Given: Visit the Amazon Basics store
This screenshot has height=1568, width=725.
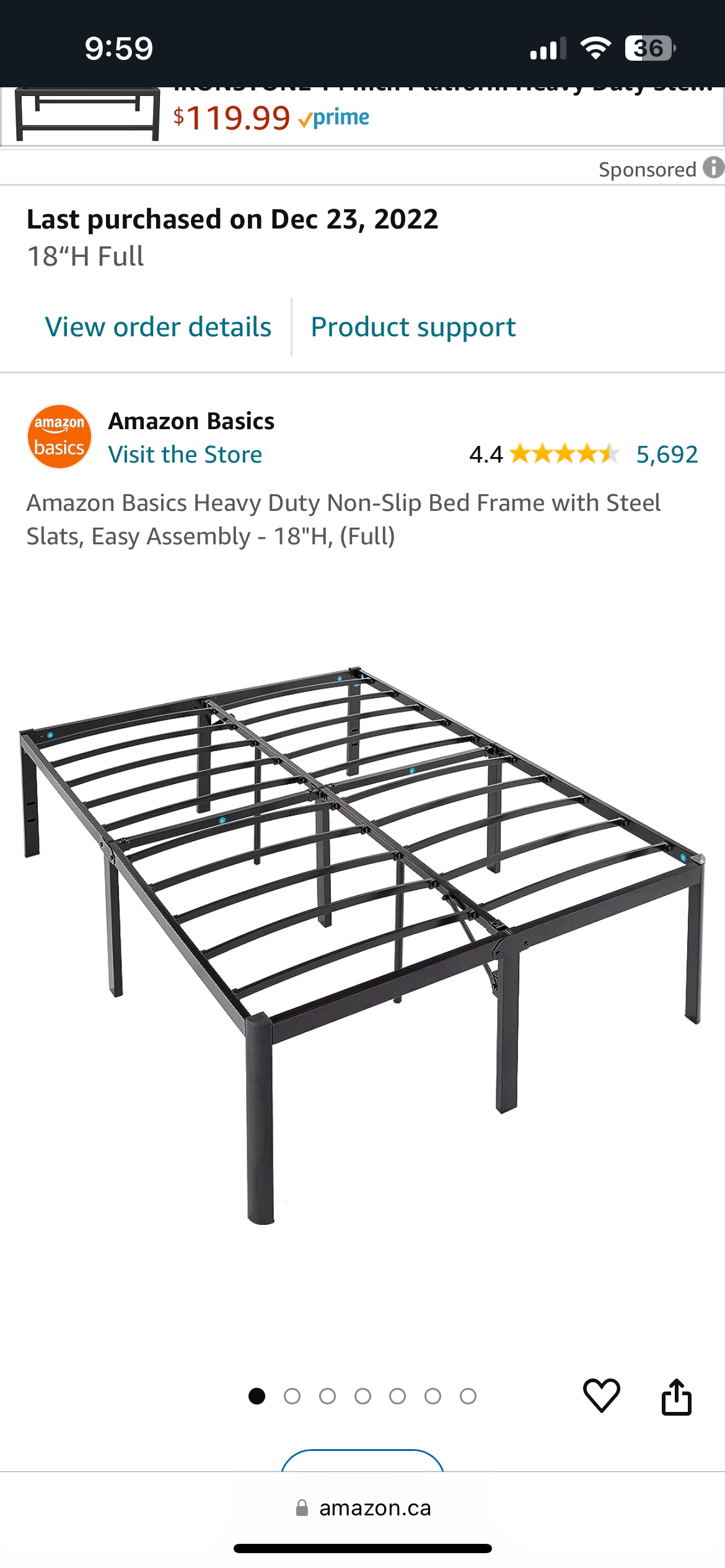Looking at the screenshot, I should point(185,455).
